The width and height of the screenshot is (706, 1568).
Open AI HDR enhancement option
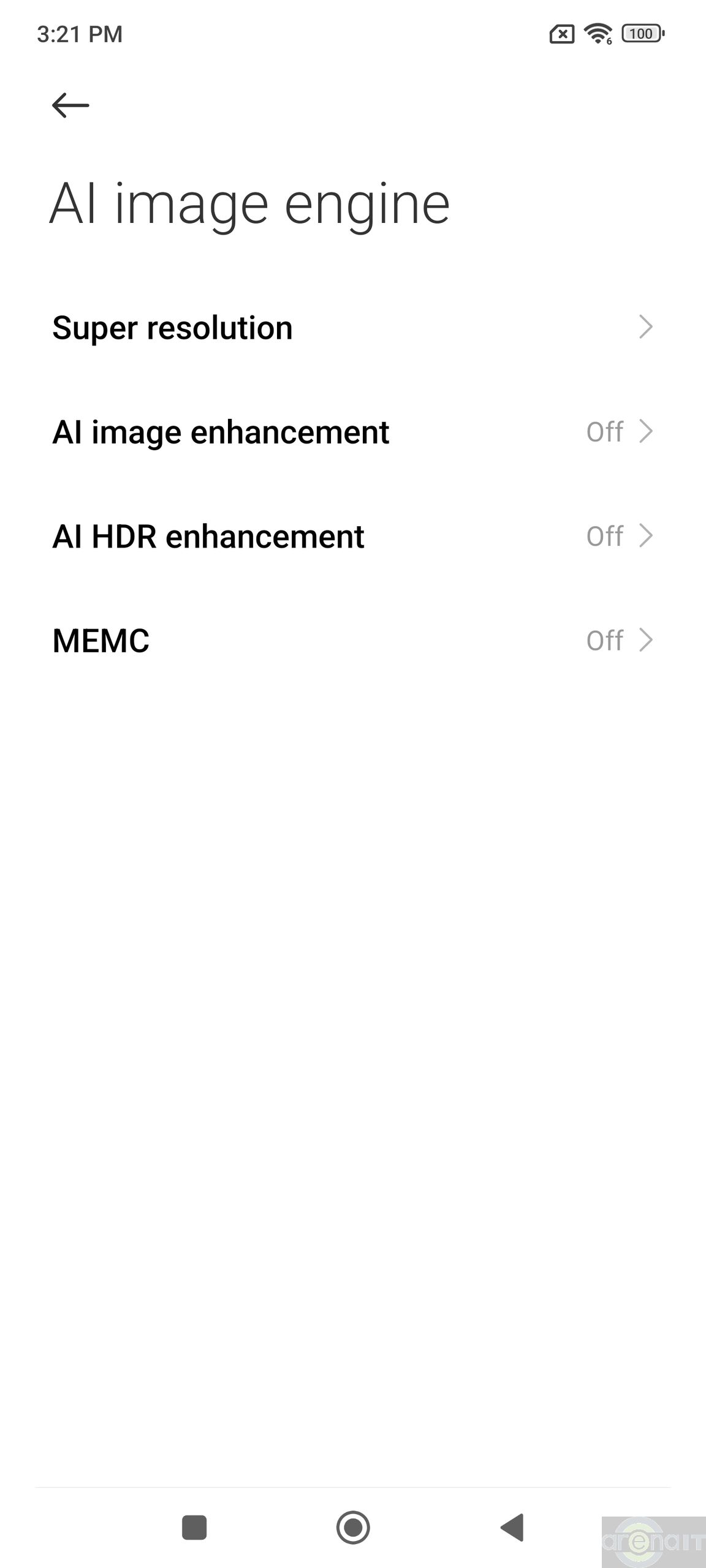[352, 536]
